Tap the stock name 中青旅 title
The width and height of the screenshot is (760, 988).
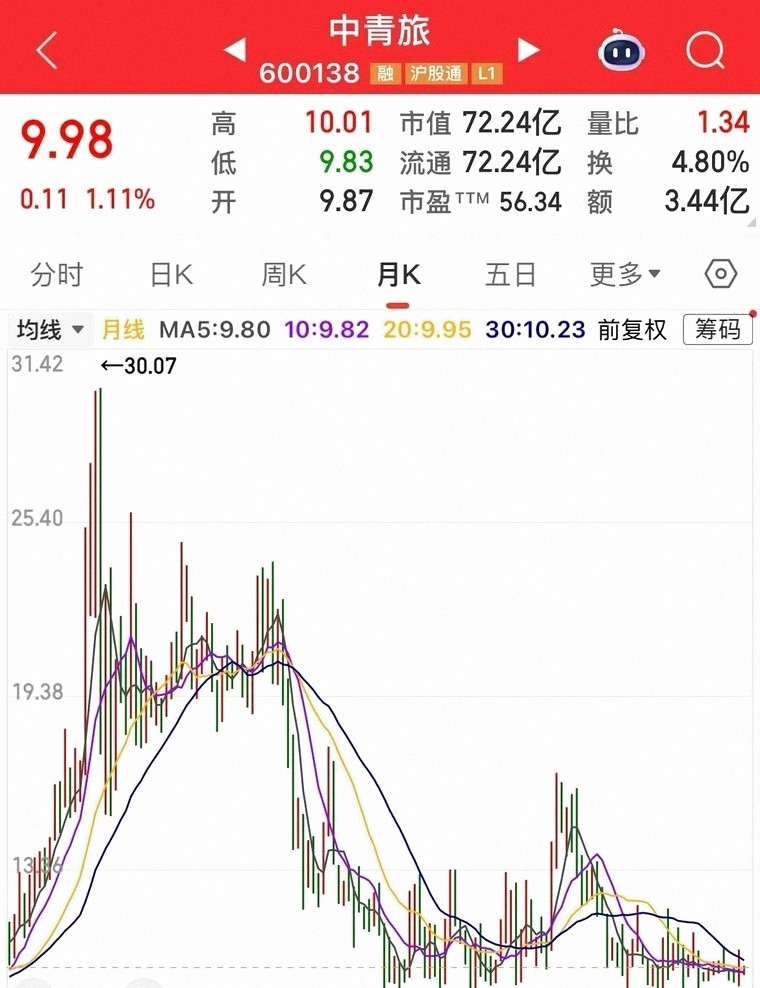(379, 33)
